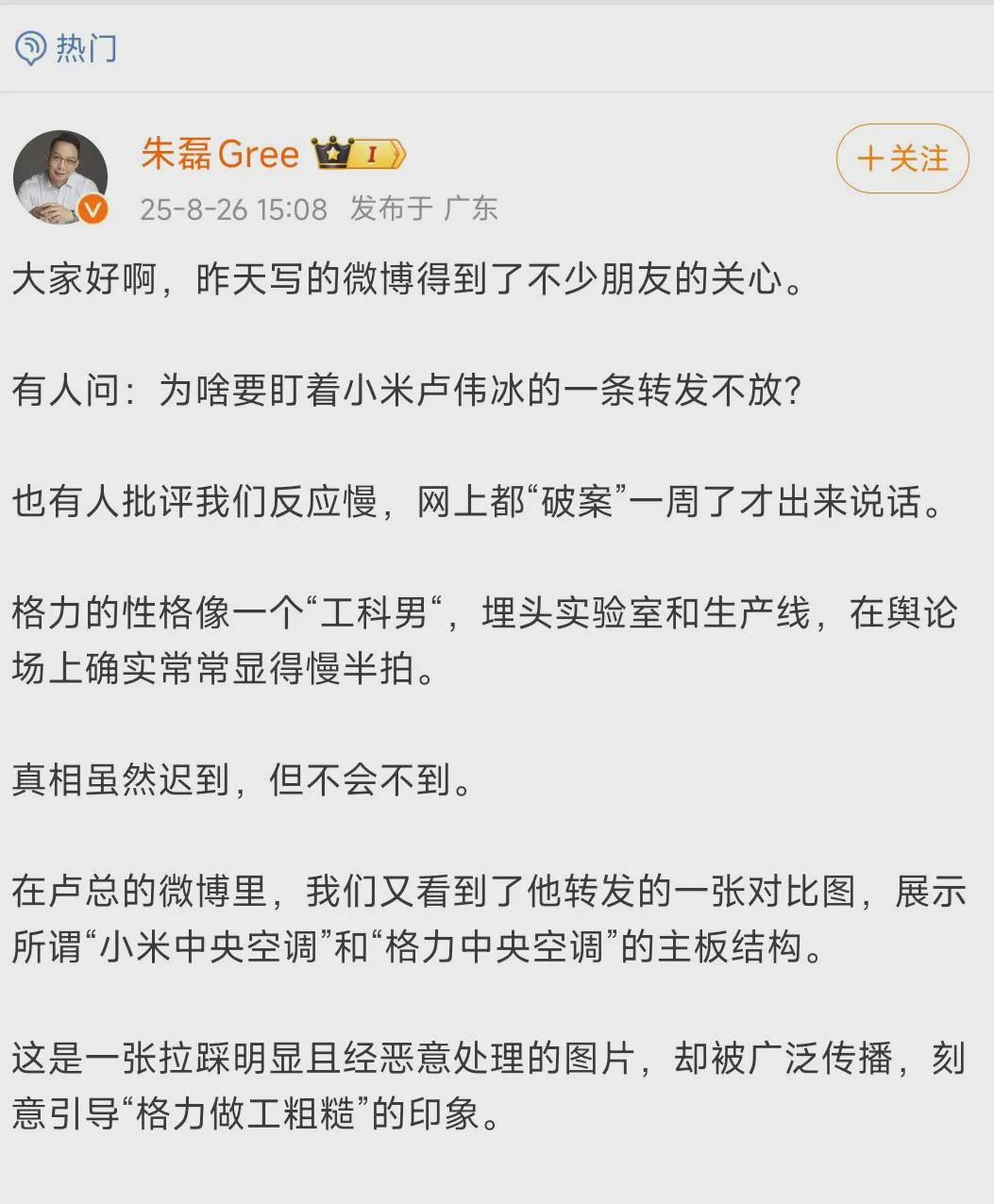Screen dimensions: 994x1204
Task: Open the 朱磊Gree username link
Action: [220, 154]
